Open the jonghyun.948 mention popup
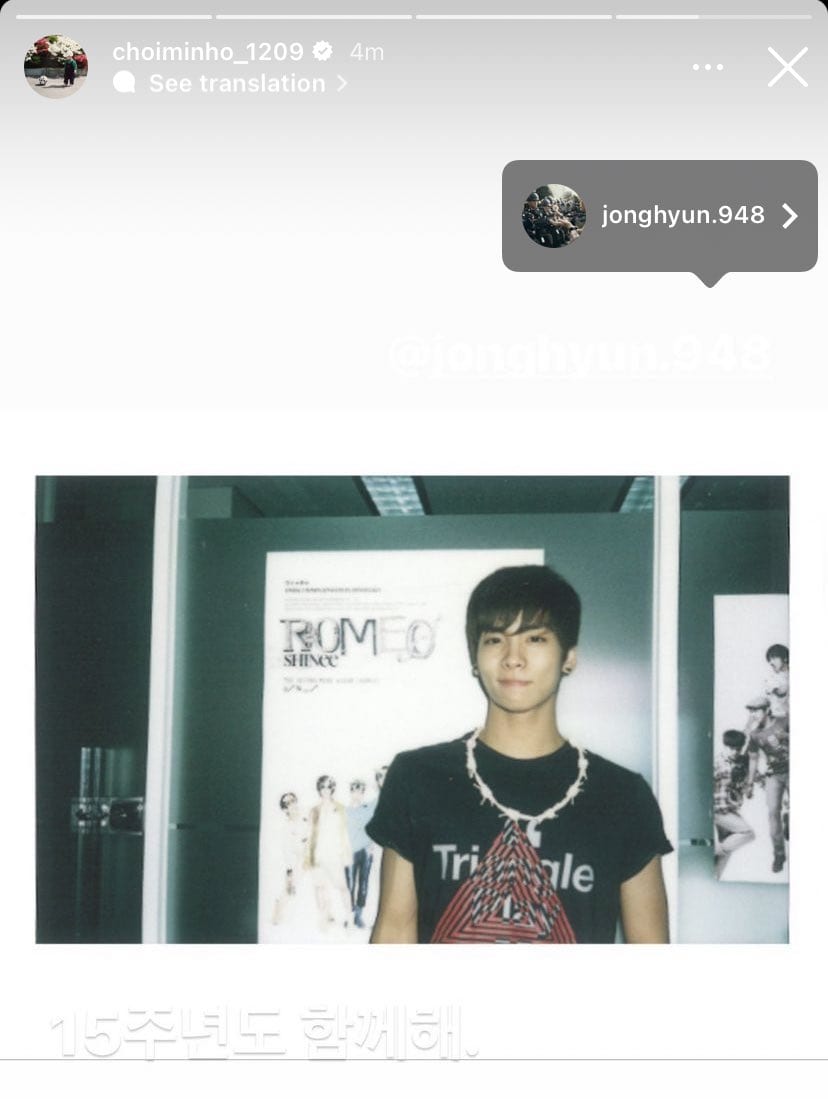This screenshot has width=828, height=1099. pos(660,216)
